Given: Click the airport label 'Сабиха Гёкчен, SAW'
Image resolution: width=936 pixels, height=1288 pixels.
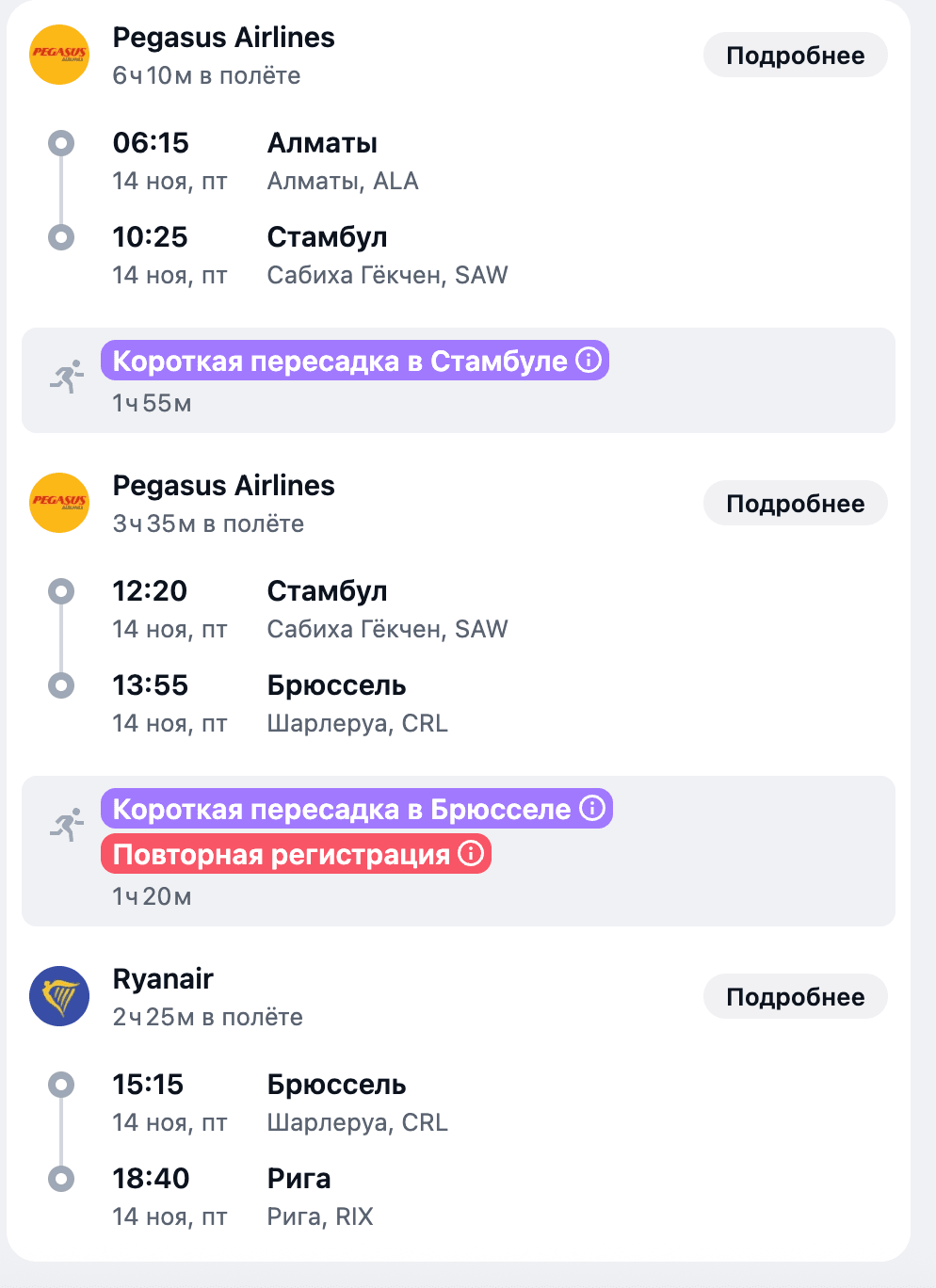Looking at the screenshot, I should coord(387,275).
